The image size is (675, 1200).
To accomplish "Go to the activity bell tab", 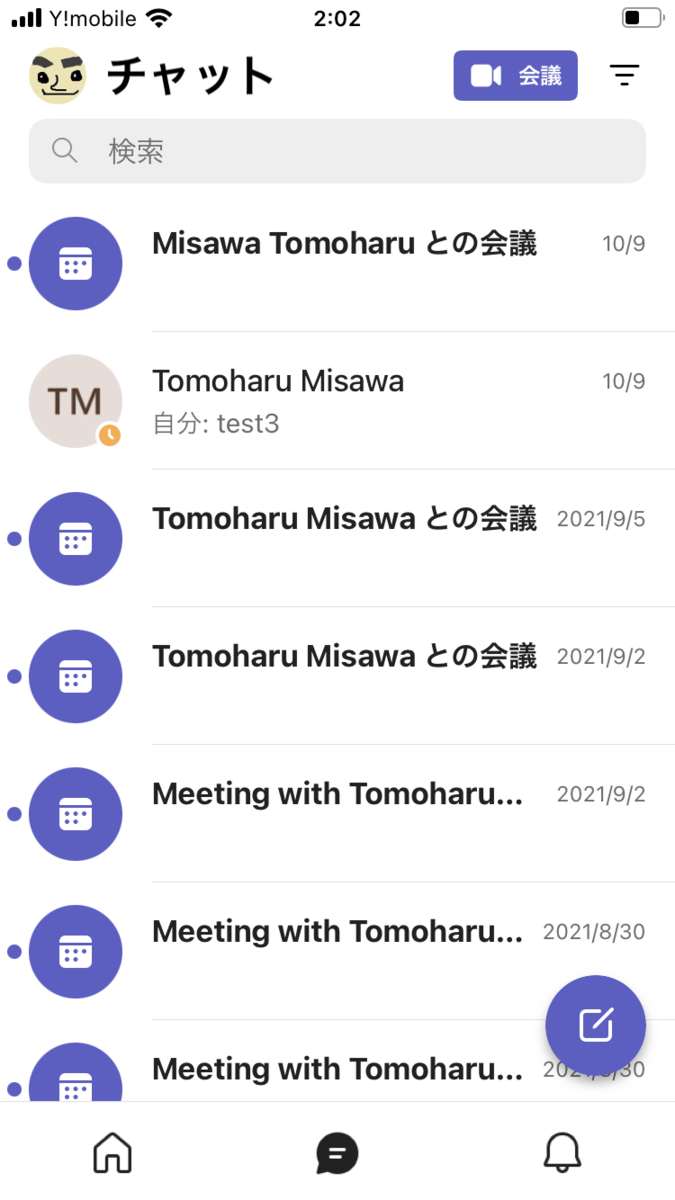I will coord(562,1154).
